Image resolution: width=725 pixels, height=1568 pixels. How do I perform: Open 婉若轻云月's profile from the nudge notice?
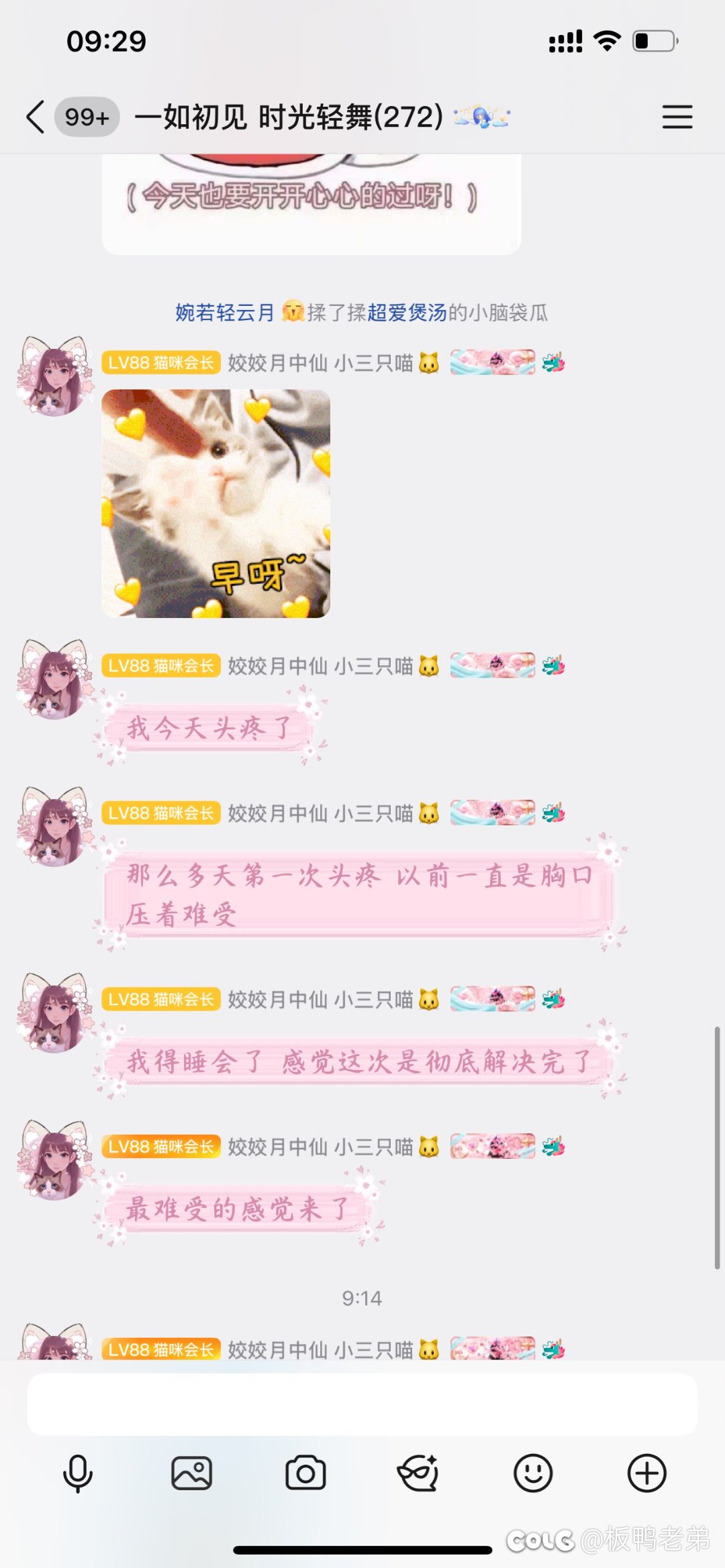click(x=225, y=313)
